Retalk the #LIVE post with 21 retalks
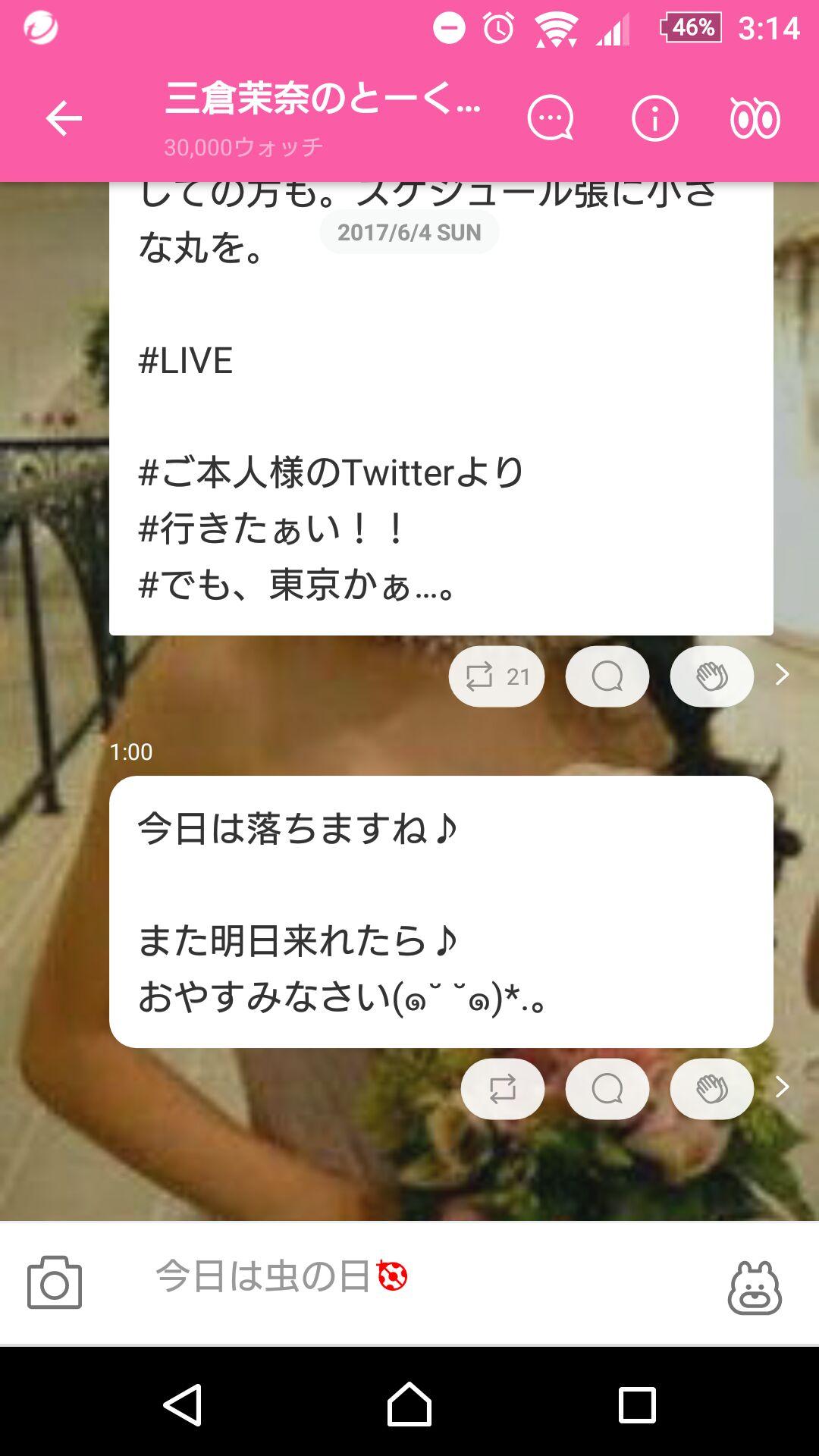 point(497,676)
